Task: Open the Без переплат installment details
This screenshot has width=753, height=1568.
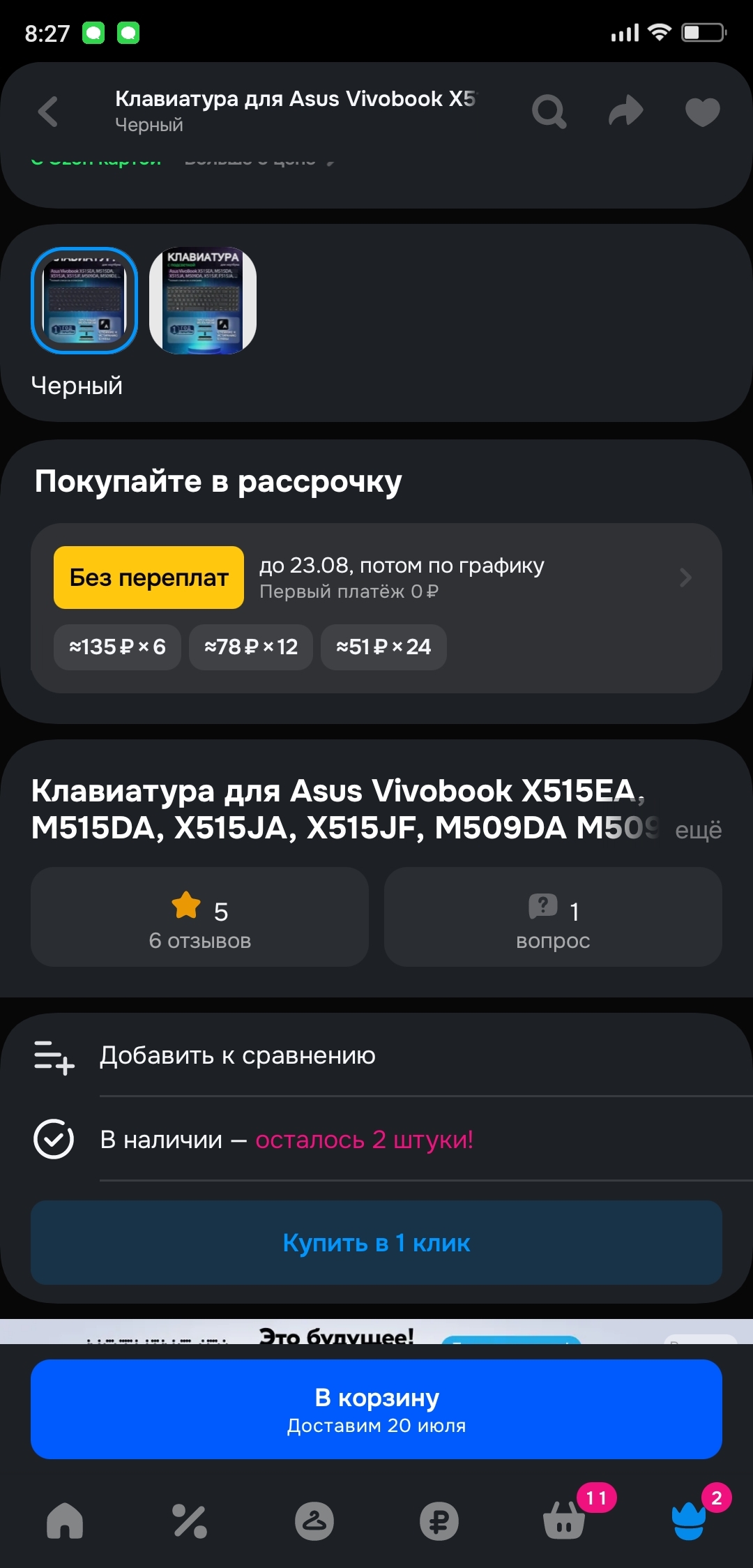Action: 376,578
